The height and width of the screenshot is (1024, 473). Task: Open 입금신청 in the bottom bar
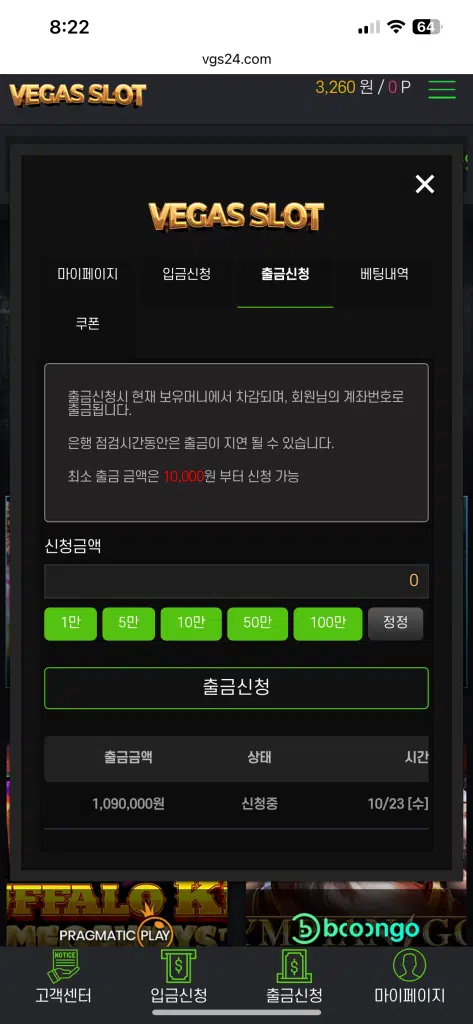pyautogui.click(x=179, y=977)
